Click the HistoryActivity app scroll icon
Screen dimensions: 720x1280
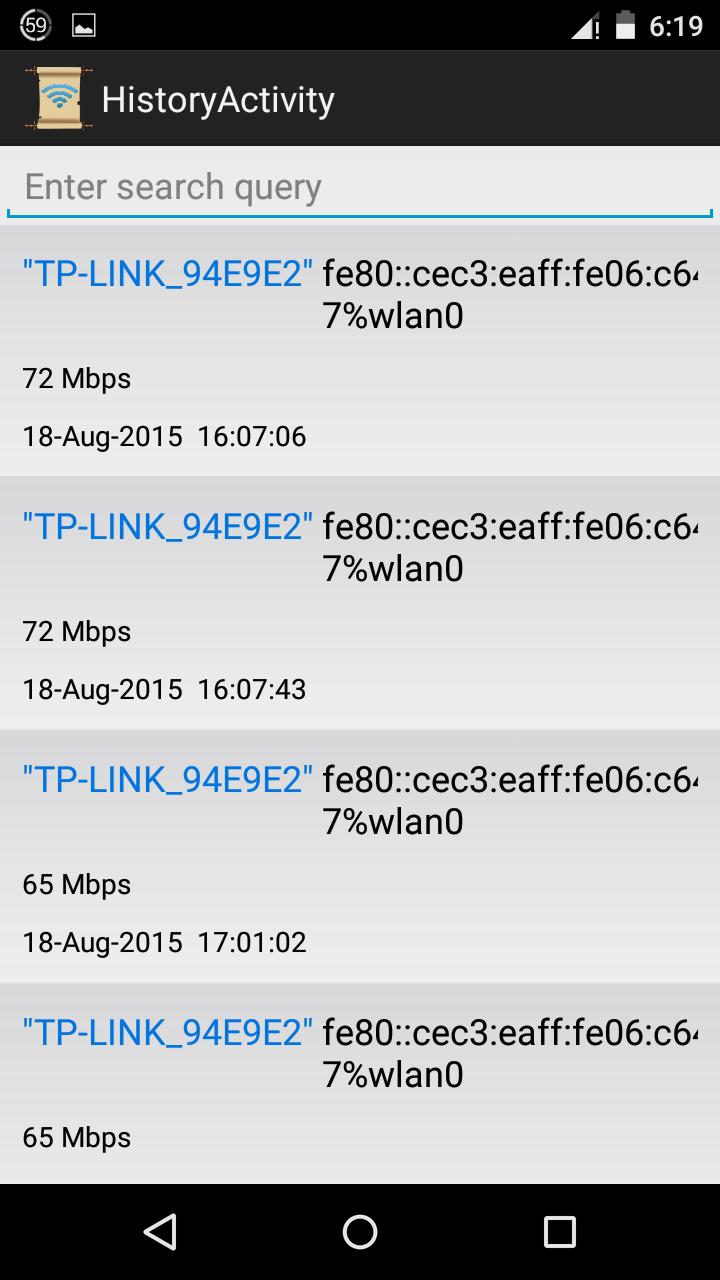(56, 97)
